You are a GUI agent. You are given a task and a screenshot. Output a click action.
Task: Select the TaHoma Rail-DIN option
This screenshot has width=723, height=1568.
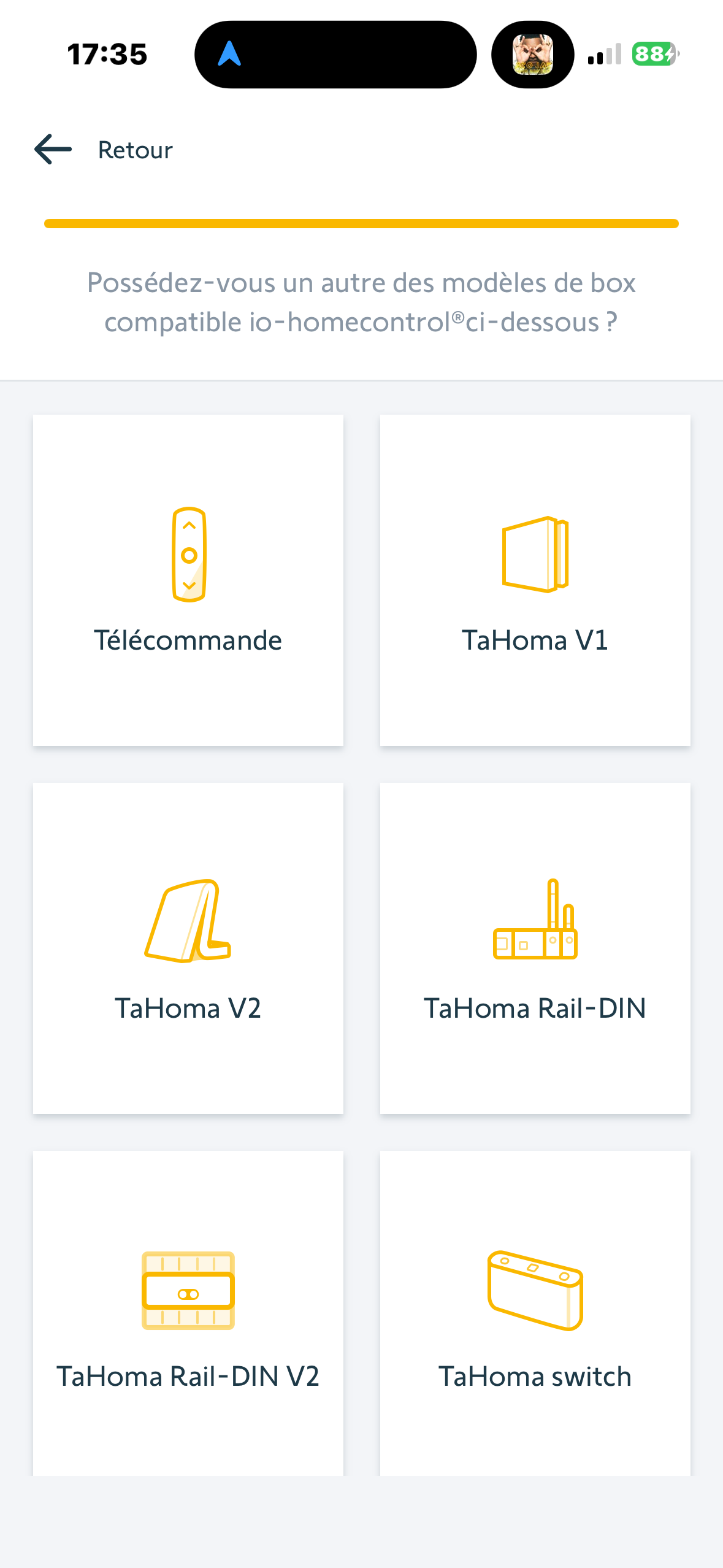click(x=535, y=948)
